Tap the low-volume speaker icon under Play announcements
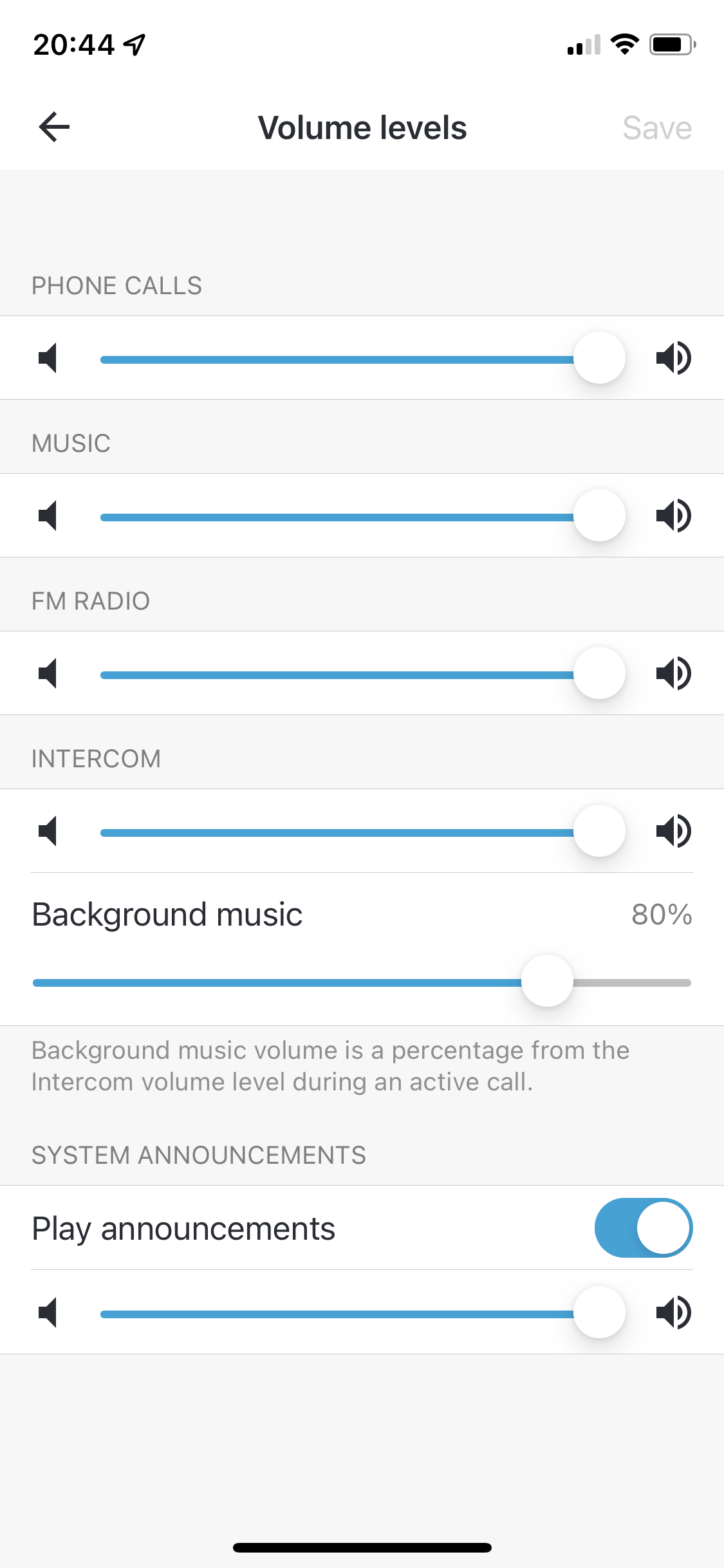Screen dimensions: 724x1568 pyautogui.click(x=48, y=1312)
